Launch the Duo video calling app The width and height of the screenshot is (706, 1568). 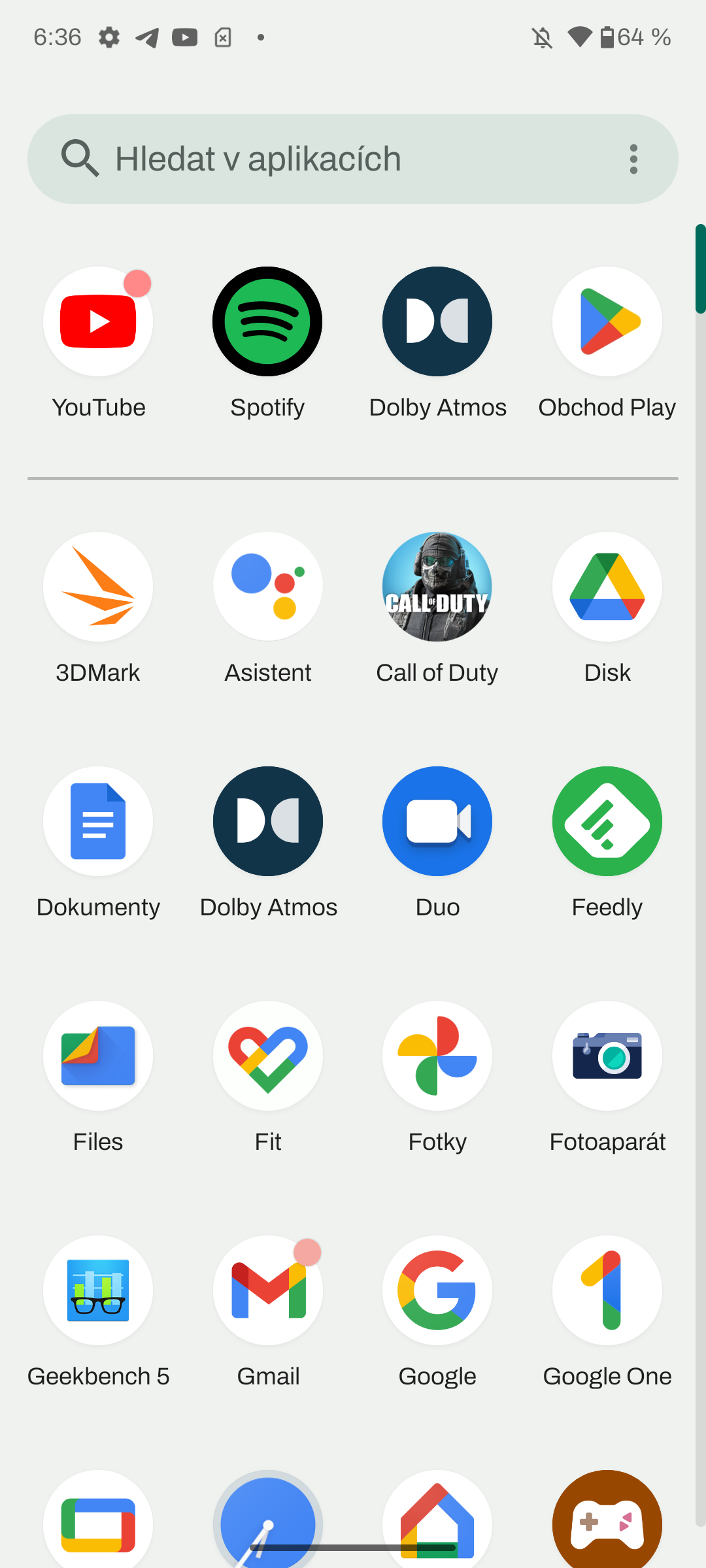click(x=437, y=821)
